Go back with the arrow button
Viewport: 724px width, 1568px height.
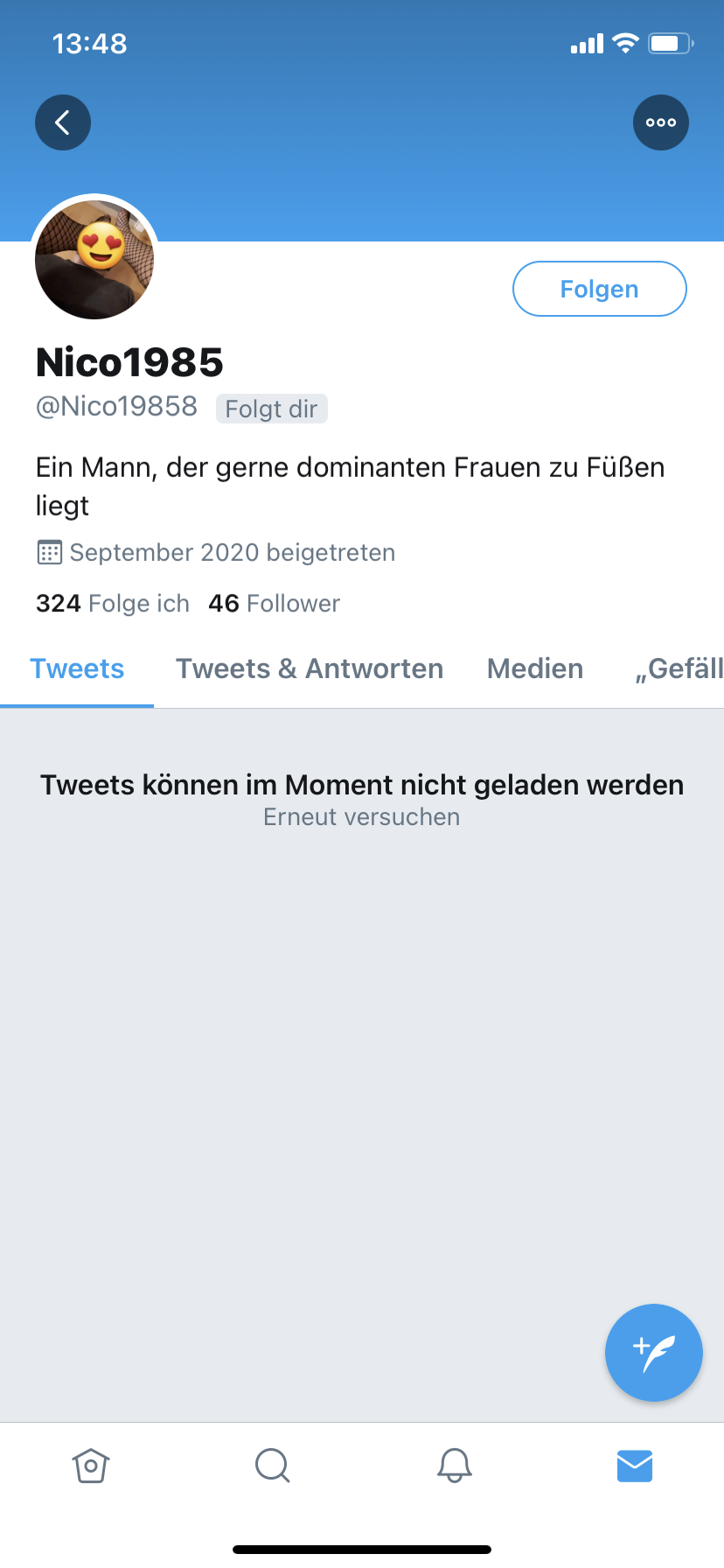[x=63, y=122]
